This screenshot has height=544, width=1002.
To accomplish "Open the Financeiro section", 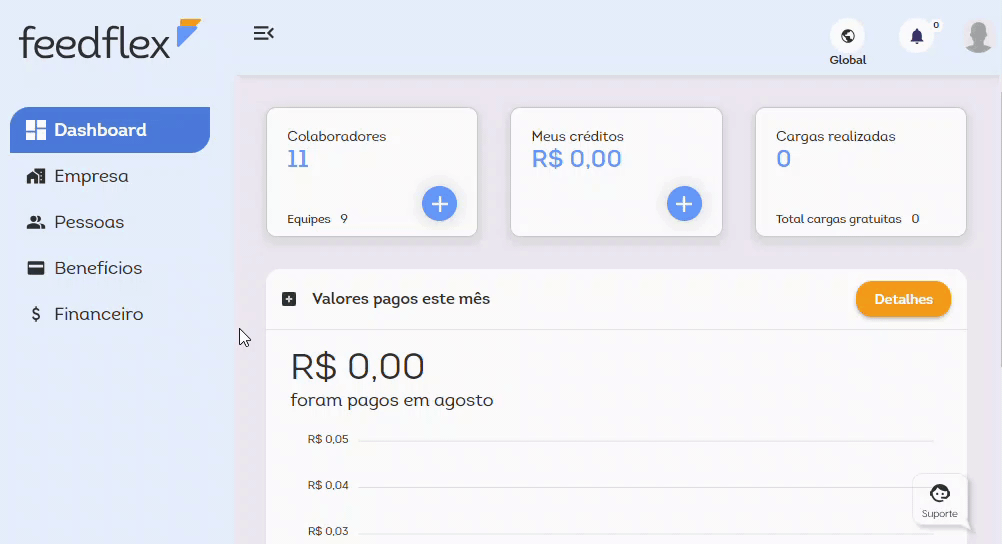I will 98,314.
